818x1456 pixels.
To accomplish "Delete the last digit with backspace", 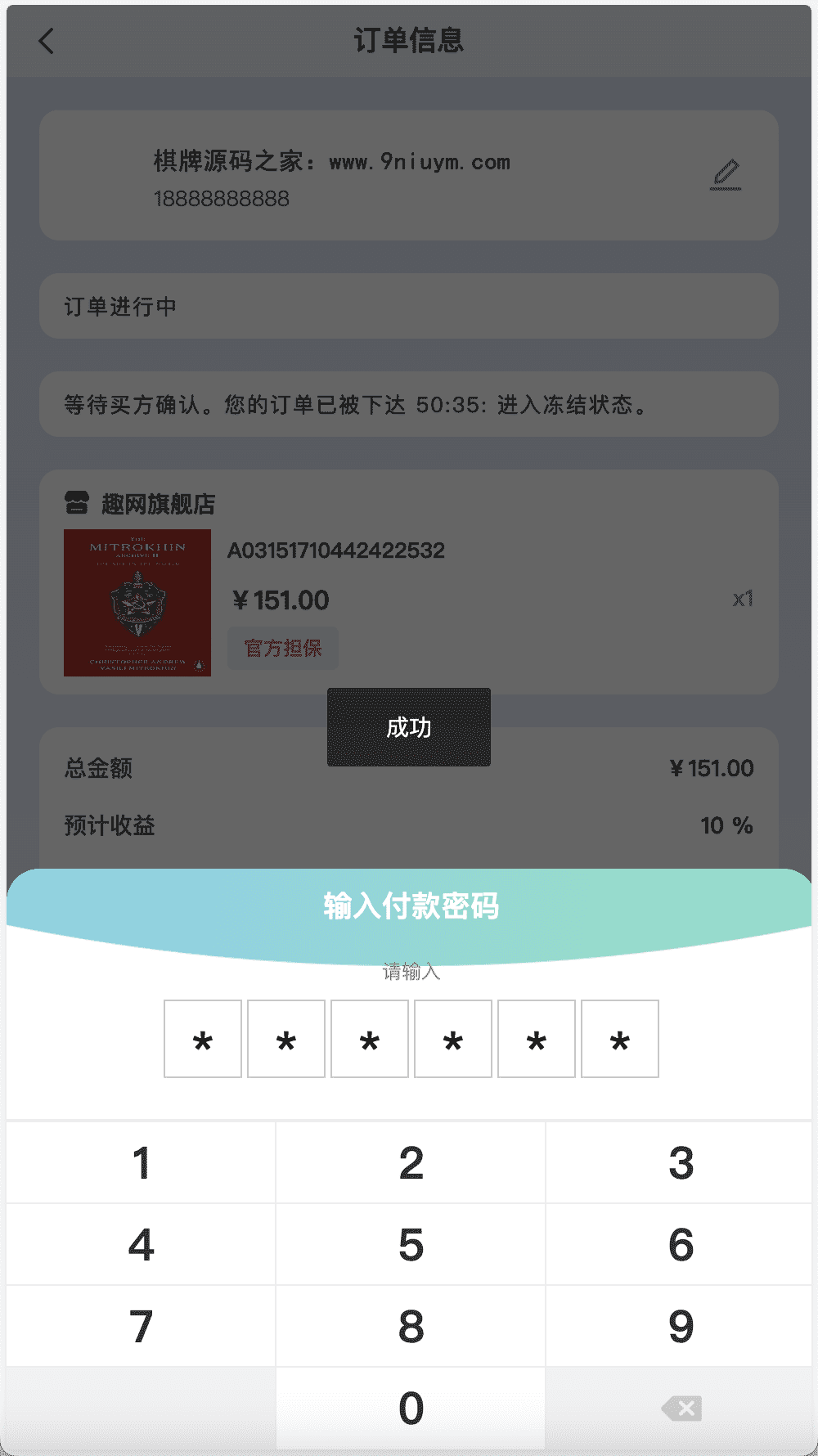I will coord(680,1408).
